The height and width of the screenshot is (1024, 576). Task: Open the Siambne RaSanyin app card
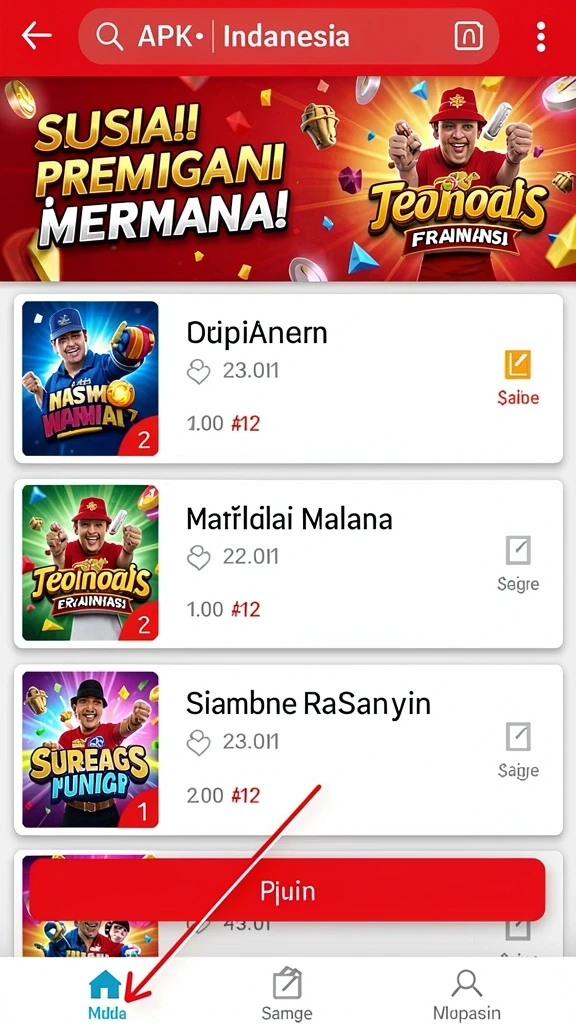click(x=288, y=750)
